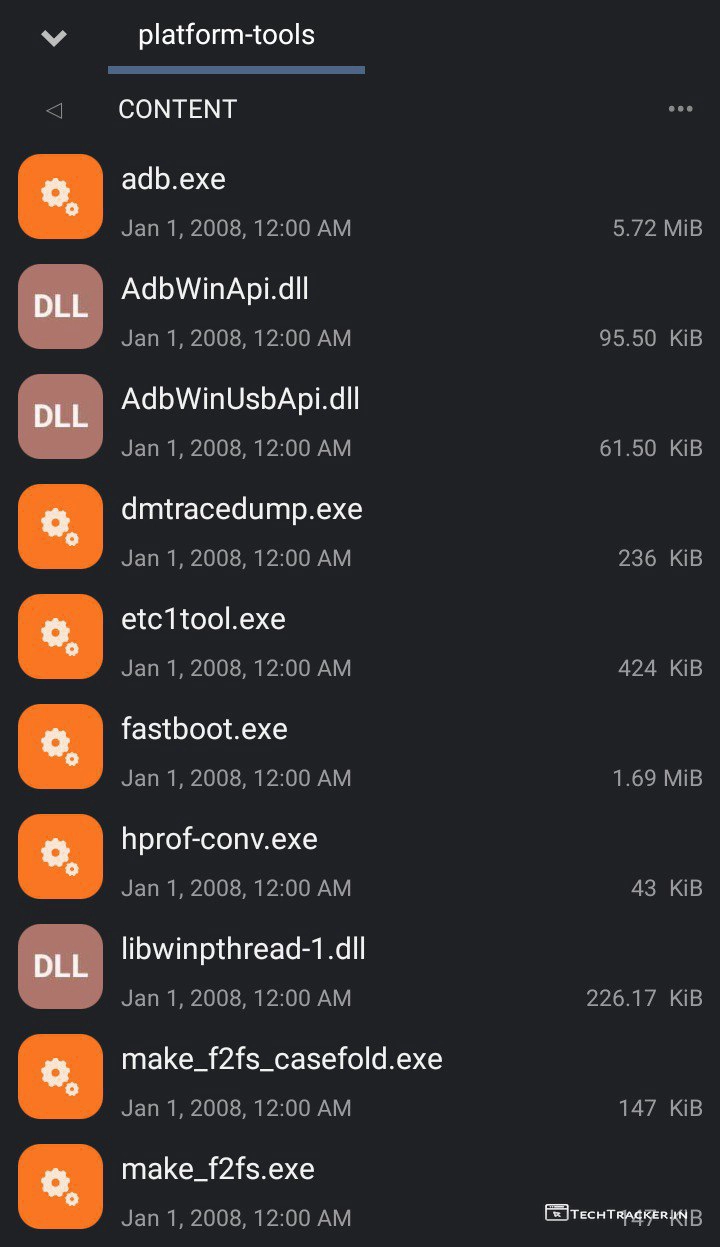The image size is (720, 1247).
Task: Open the libwinpthread-1.dll file
Action: (x=243, y=950)
